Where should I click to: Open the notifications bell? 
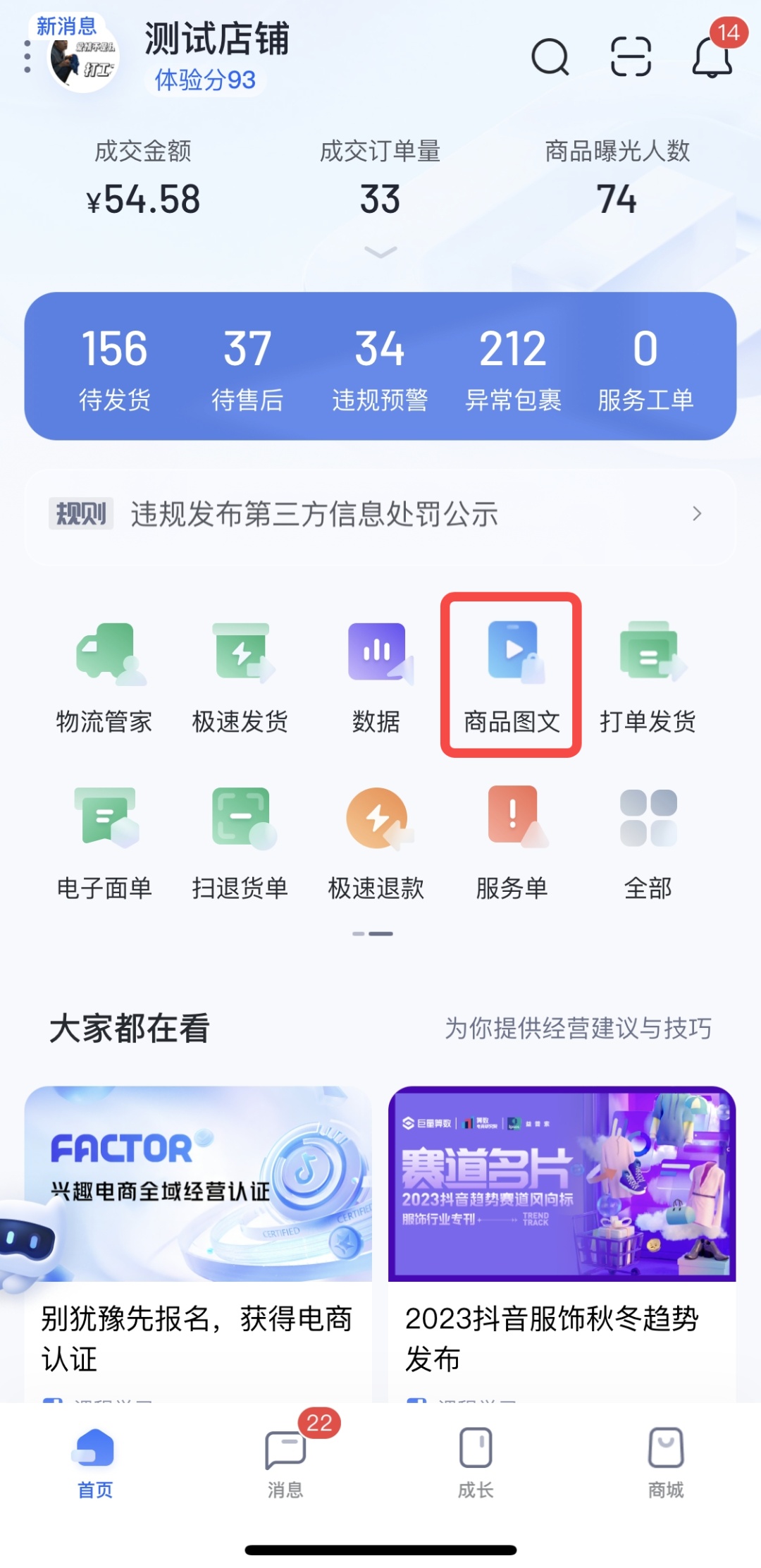[712, 56]
